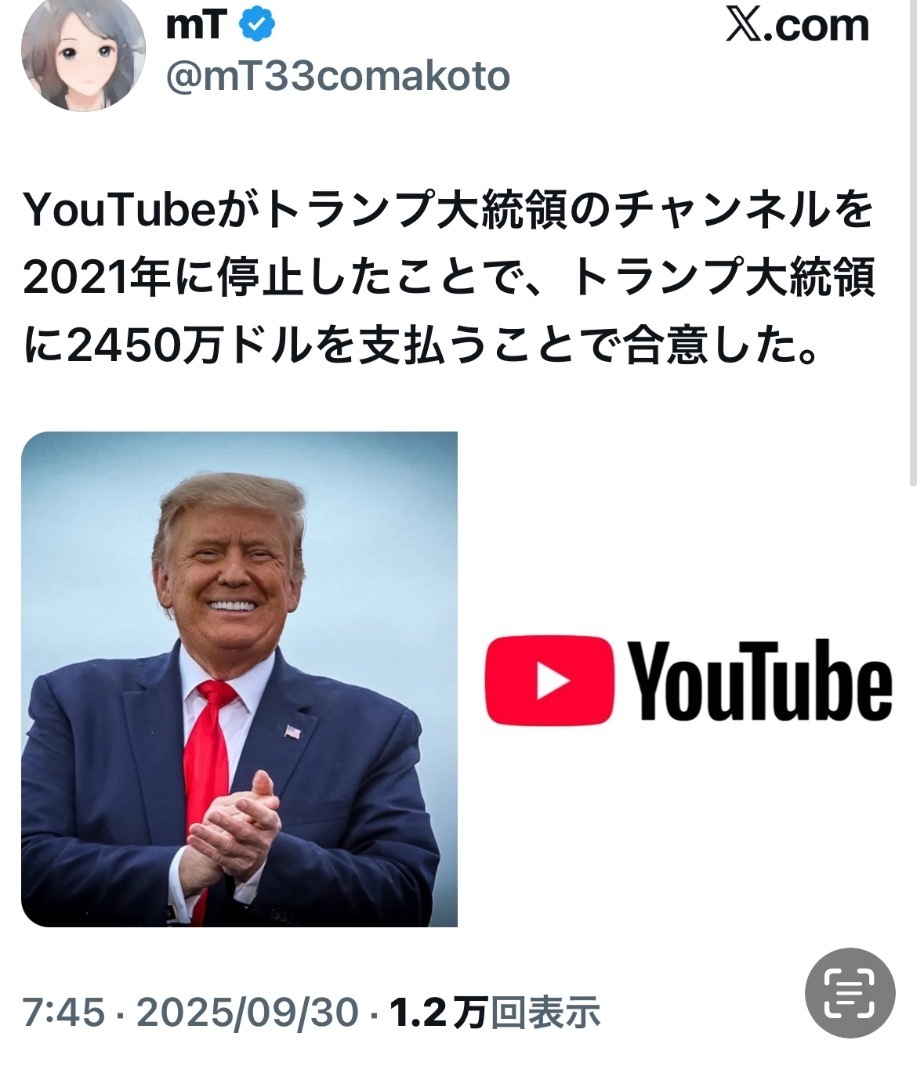The image size is (924, 1080).
Task: Tap the text scan icon
Action: pos(849,992)
